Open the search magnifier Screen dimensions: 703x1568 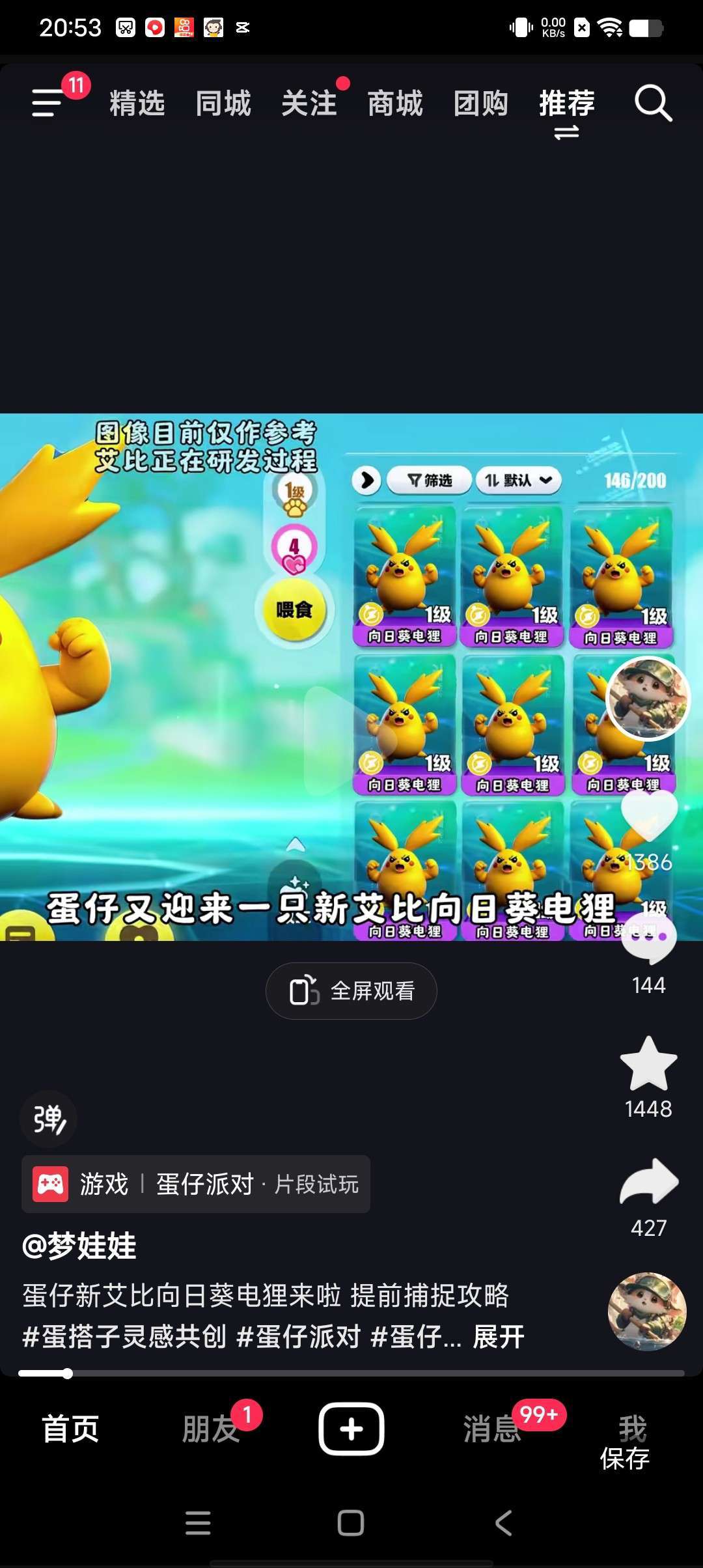tap(653, 103)
